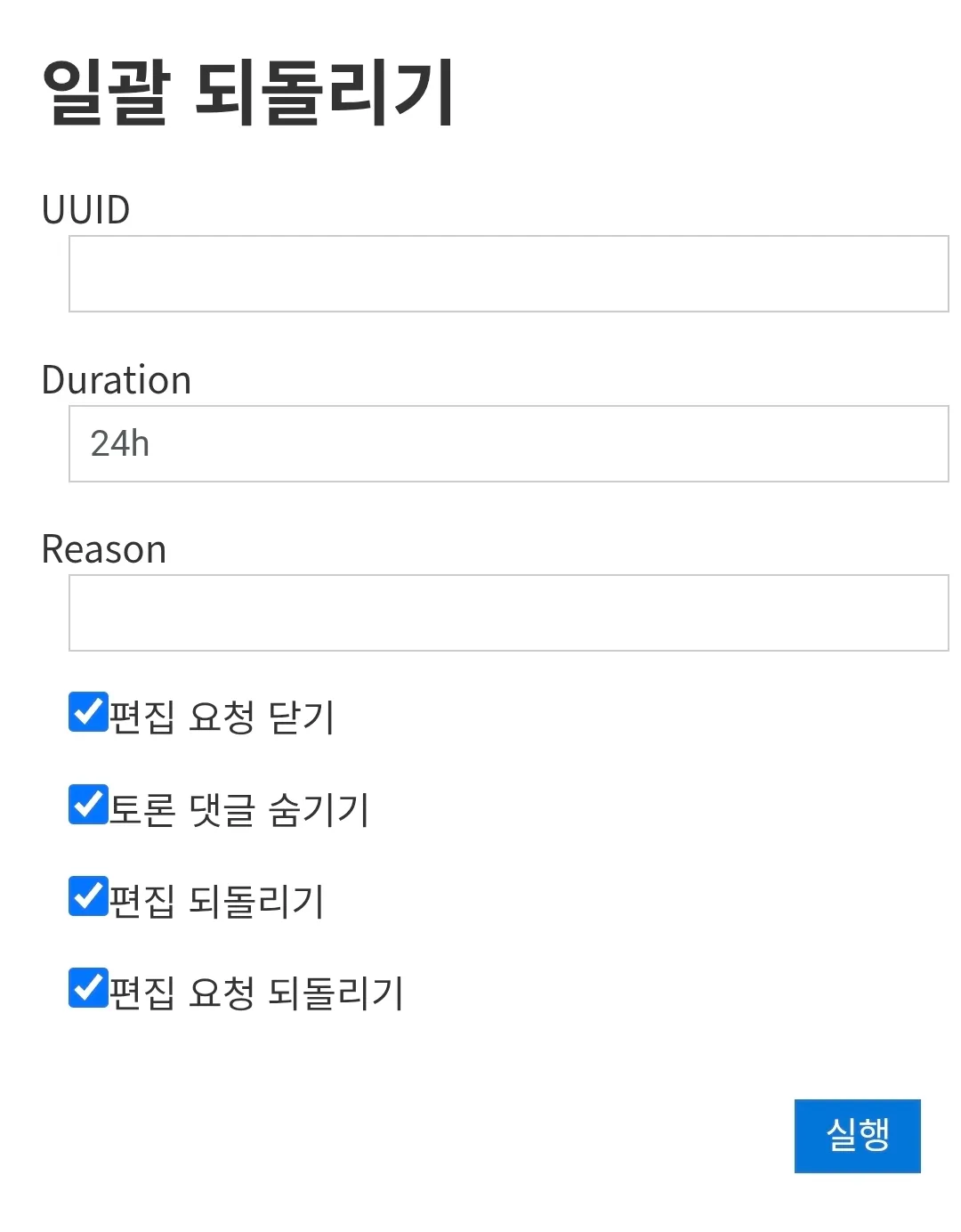Select the Duration field showing 24h
Image resolution: width=961 pixels, height=1232 pixels.
click(x=507, y=442)
